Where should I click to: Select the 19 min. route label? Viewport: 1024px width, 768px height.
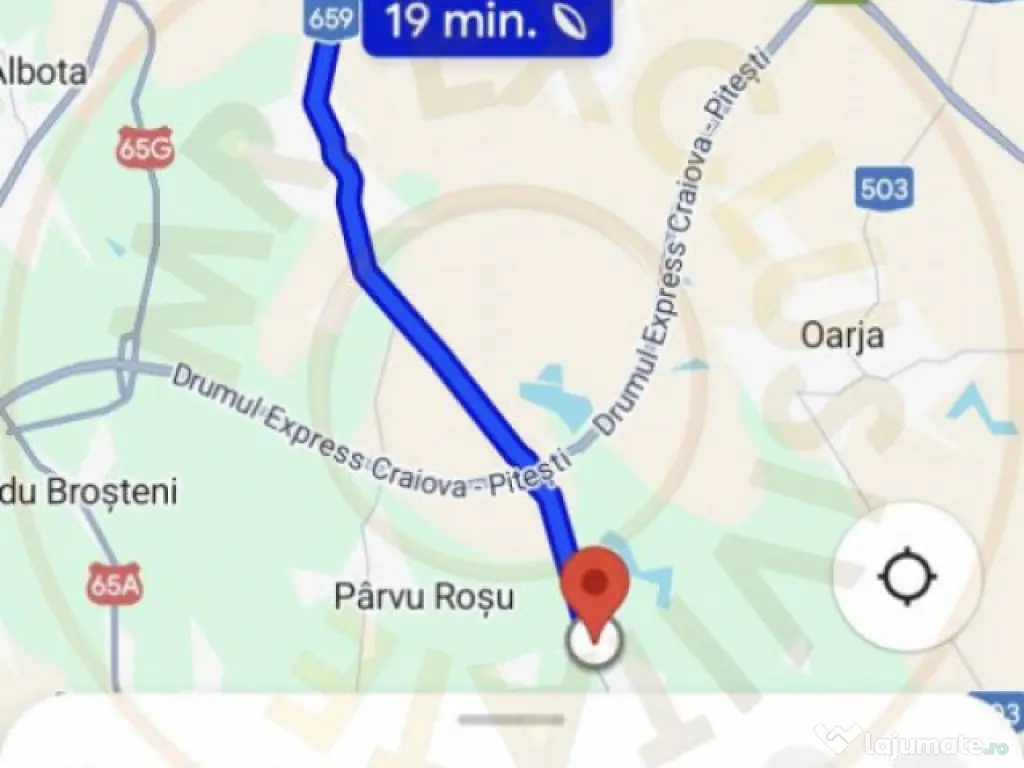(486, 24)
